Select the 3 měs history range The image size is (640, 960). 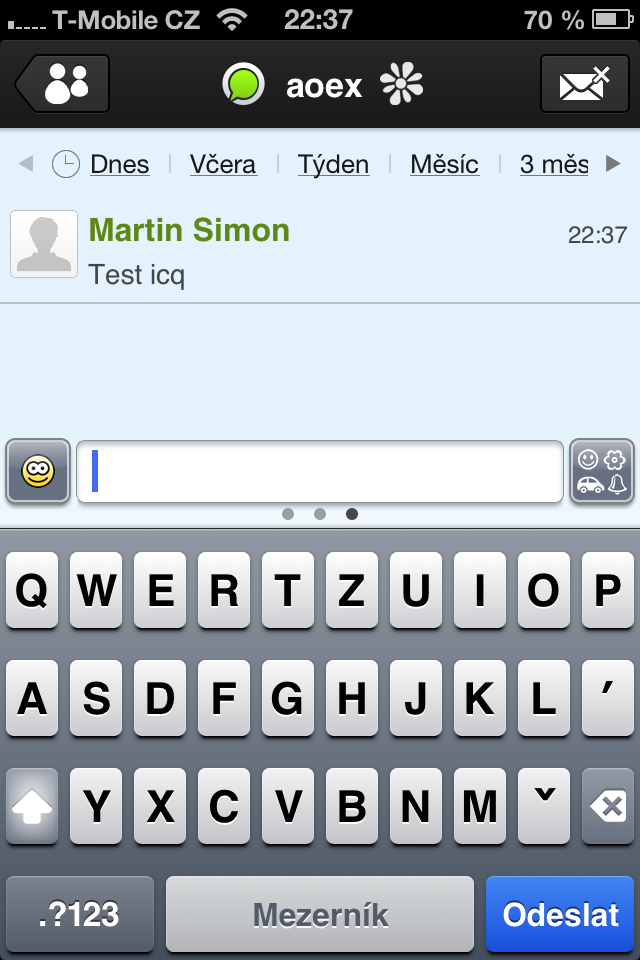(553, 165)
